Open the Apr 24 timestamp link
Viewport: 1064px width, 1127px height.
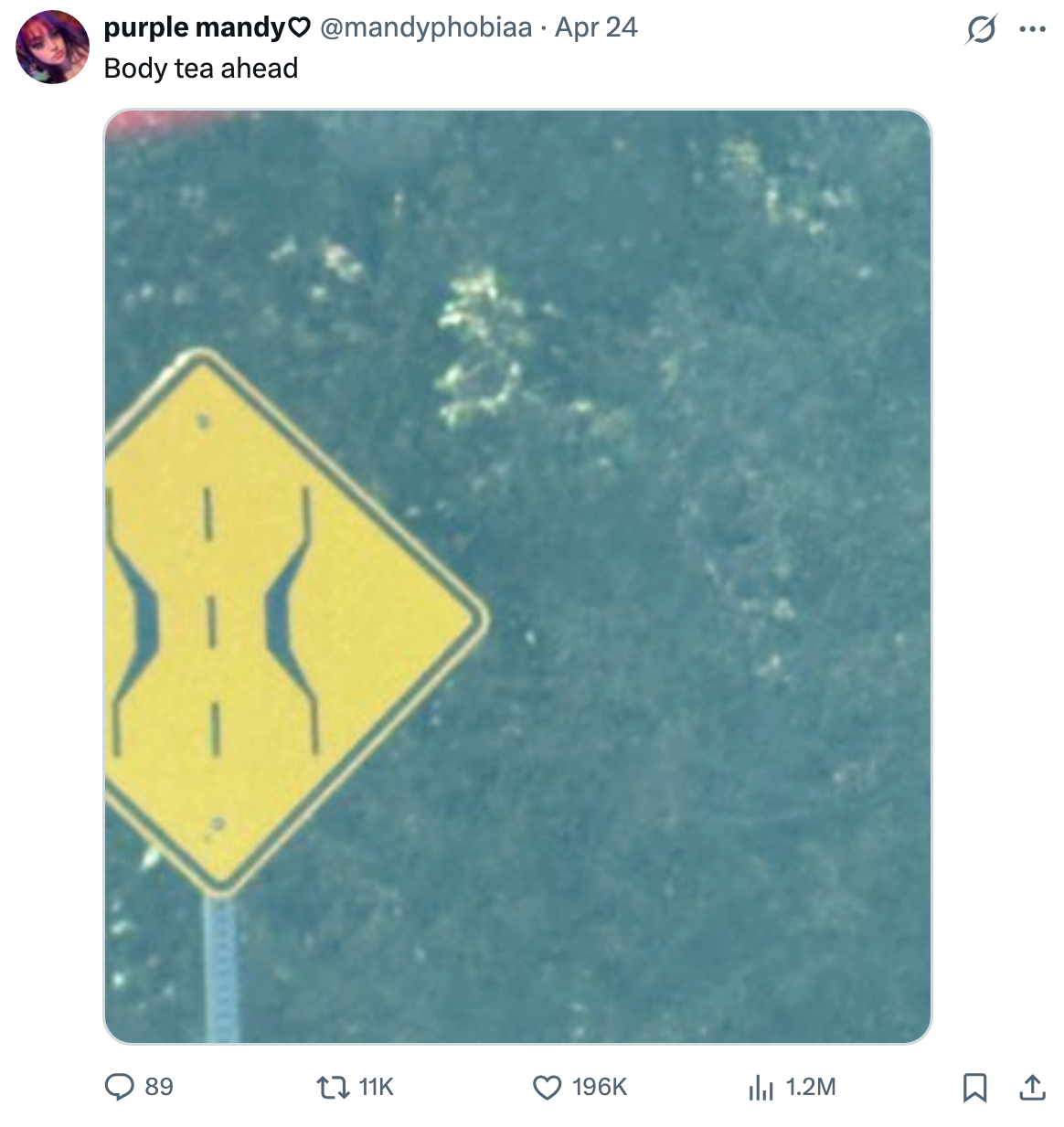click(596, 27)
